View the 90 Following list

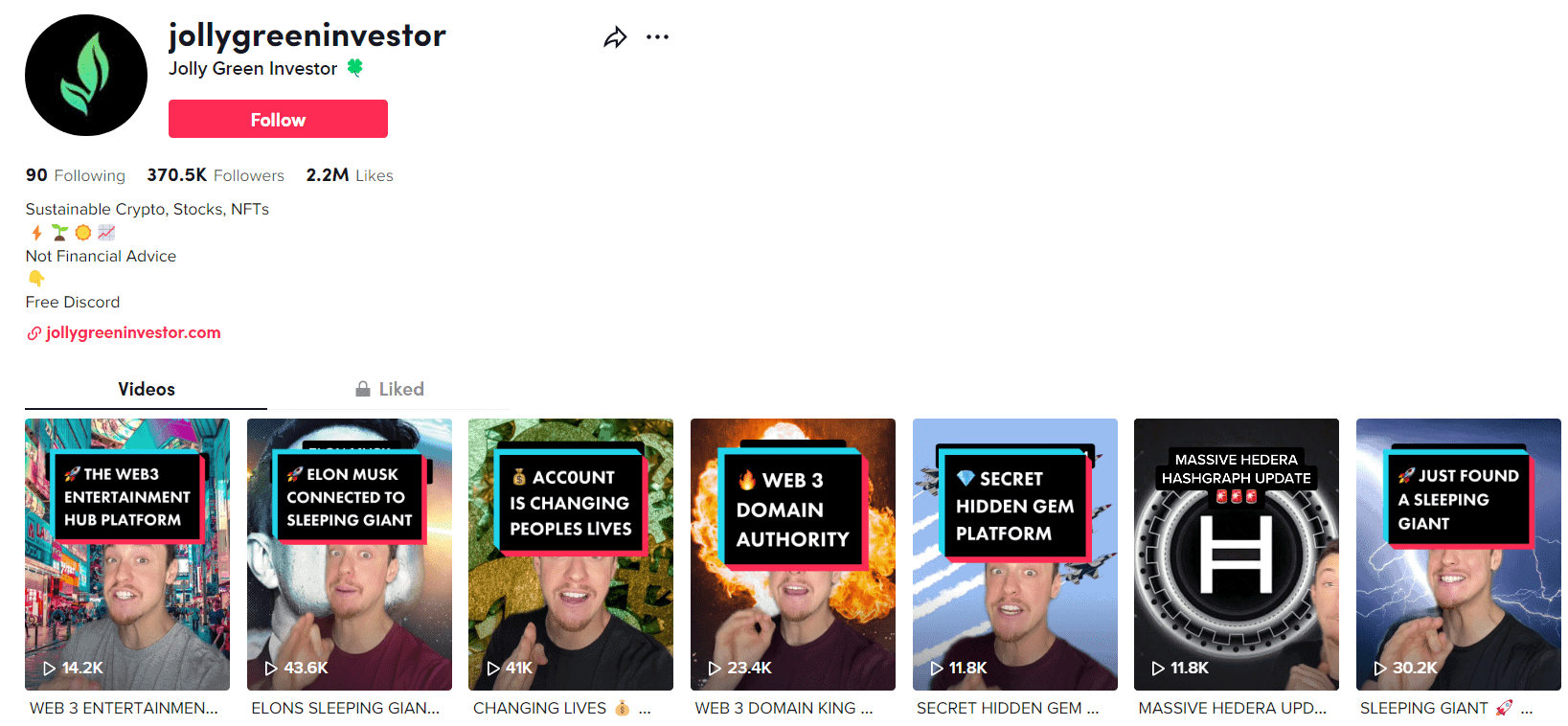pyautogui.click(x=76, y=175)
